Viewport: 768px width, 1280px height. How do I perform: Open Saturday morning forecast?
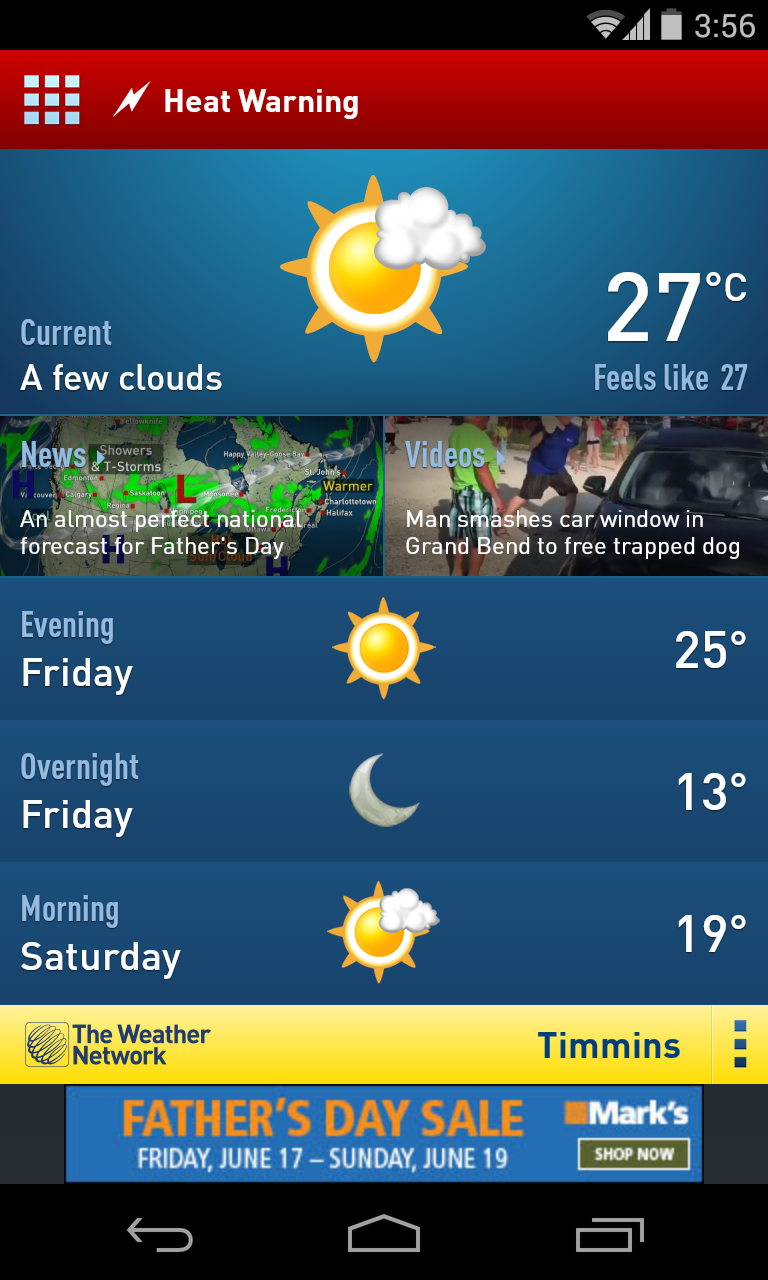384,933
